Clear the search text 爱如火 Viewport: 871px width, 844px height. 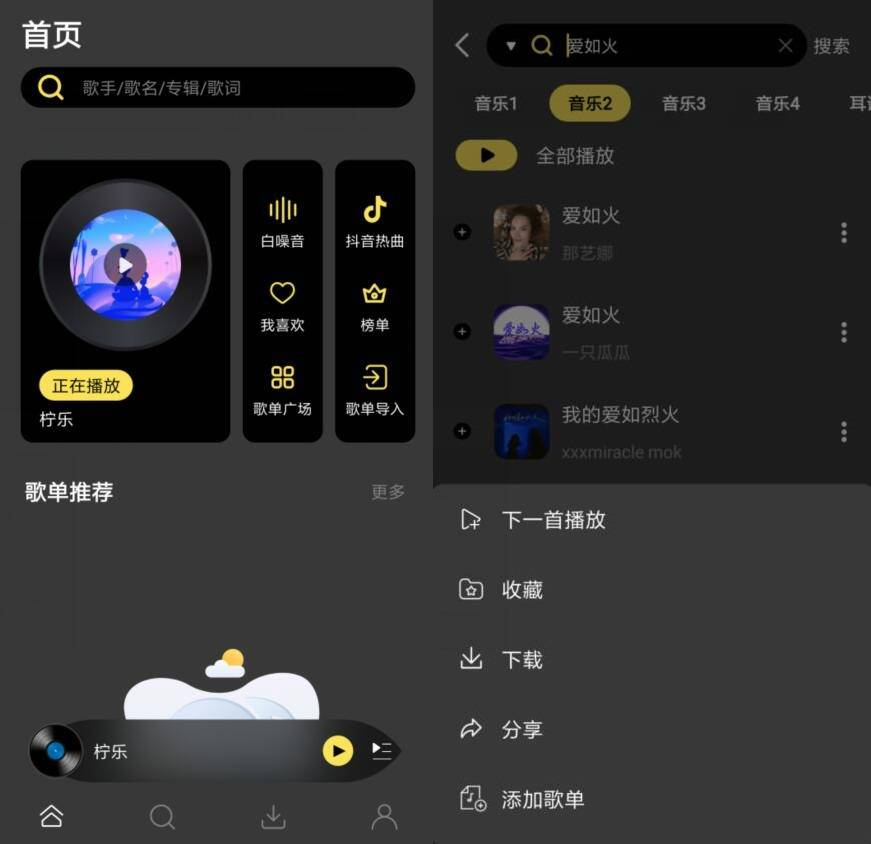point(785,45)
